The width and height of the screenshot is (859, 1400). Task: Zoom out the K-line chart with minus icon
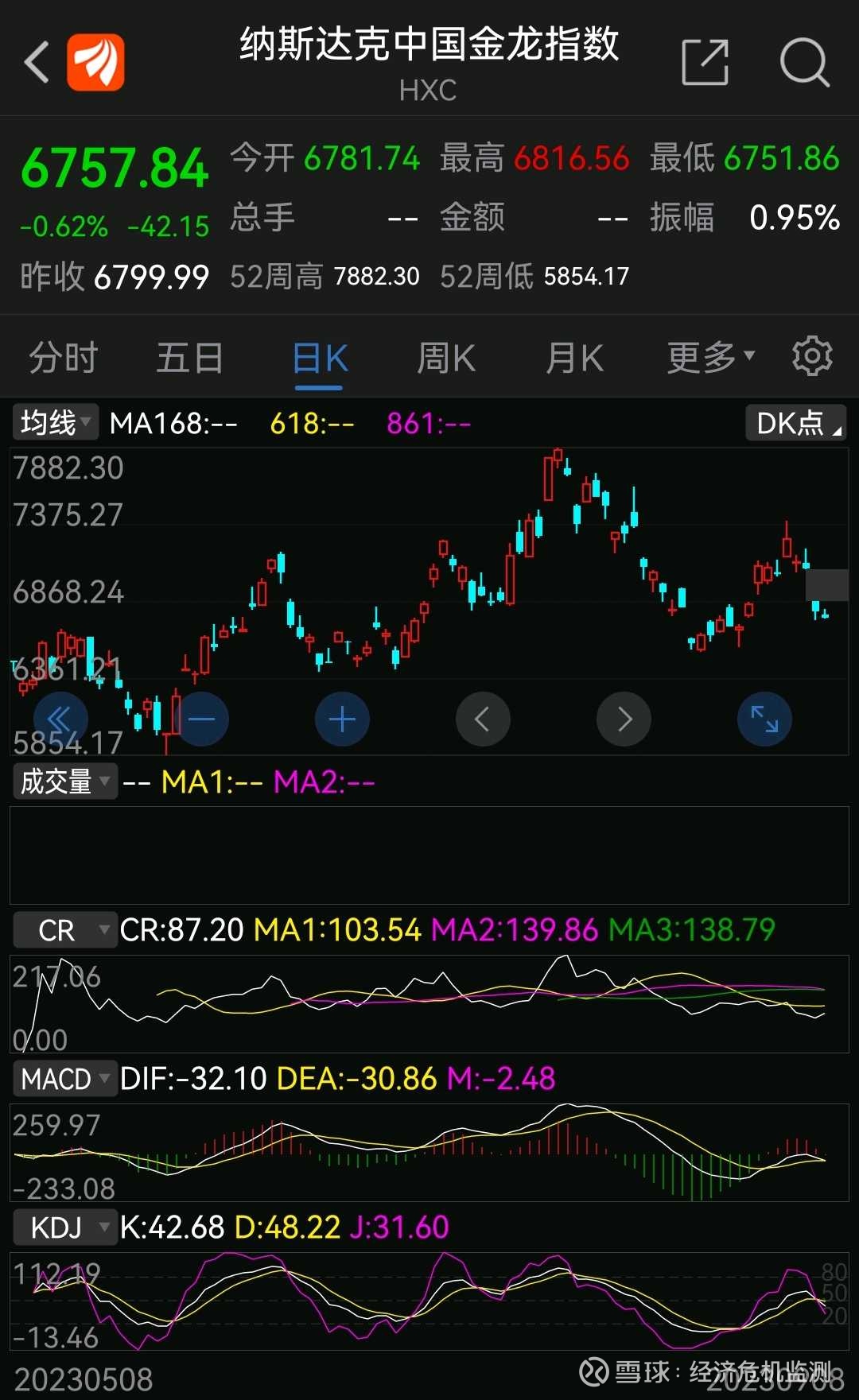[x=202, y=719]
